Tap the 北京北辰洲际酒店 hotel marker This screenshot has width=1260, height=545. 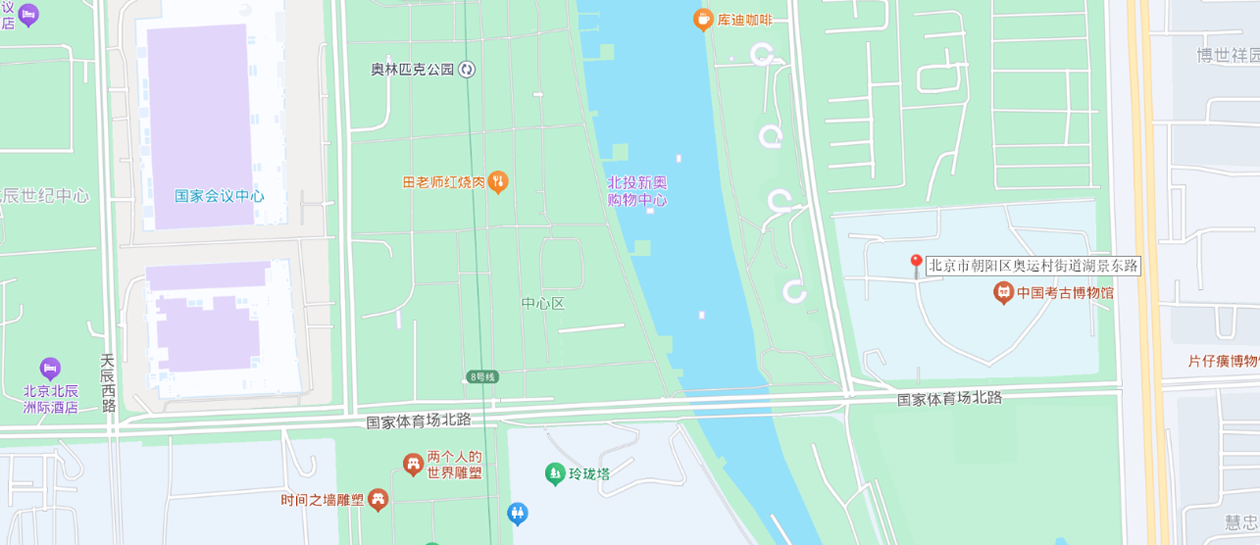point(50,368)
